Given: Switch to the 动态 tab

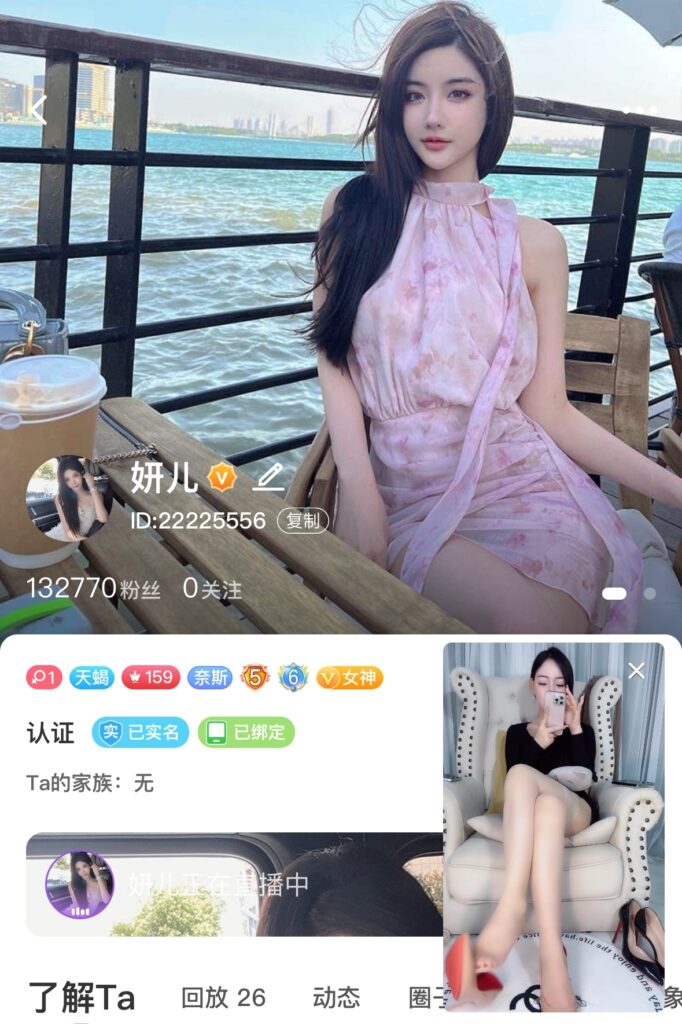Looking at the screenshot, I should tap(335, 997).
